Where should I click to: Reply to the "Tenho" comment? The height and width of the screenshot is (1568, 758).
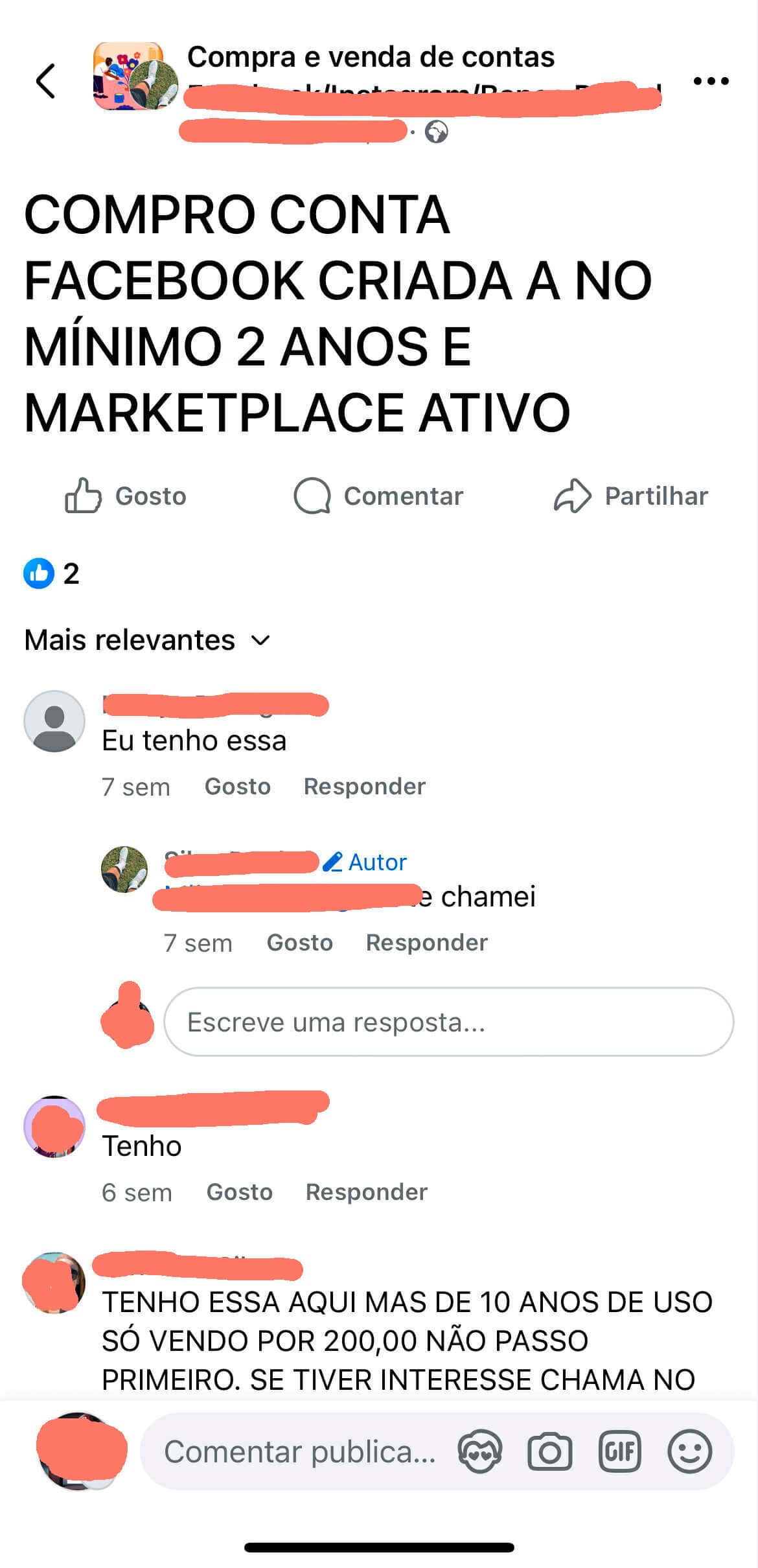coord(366,1192)
